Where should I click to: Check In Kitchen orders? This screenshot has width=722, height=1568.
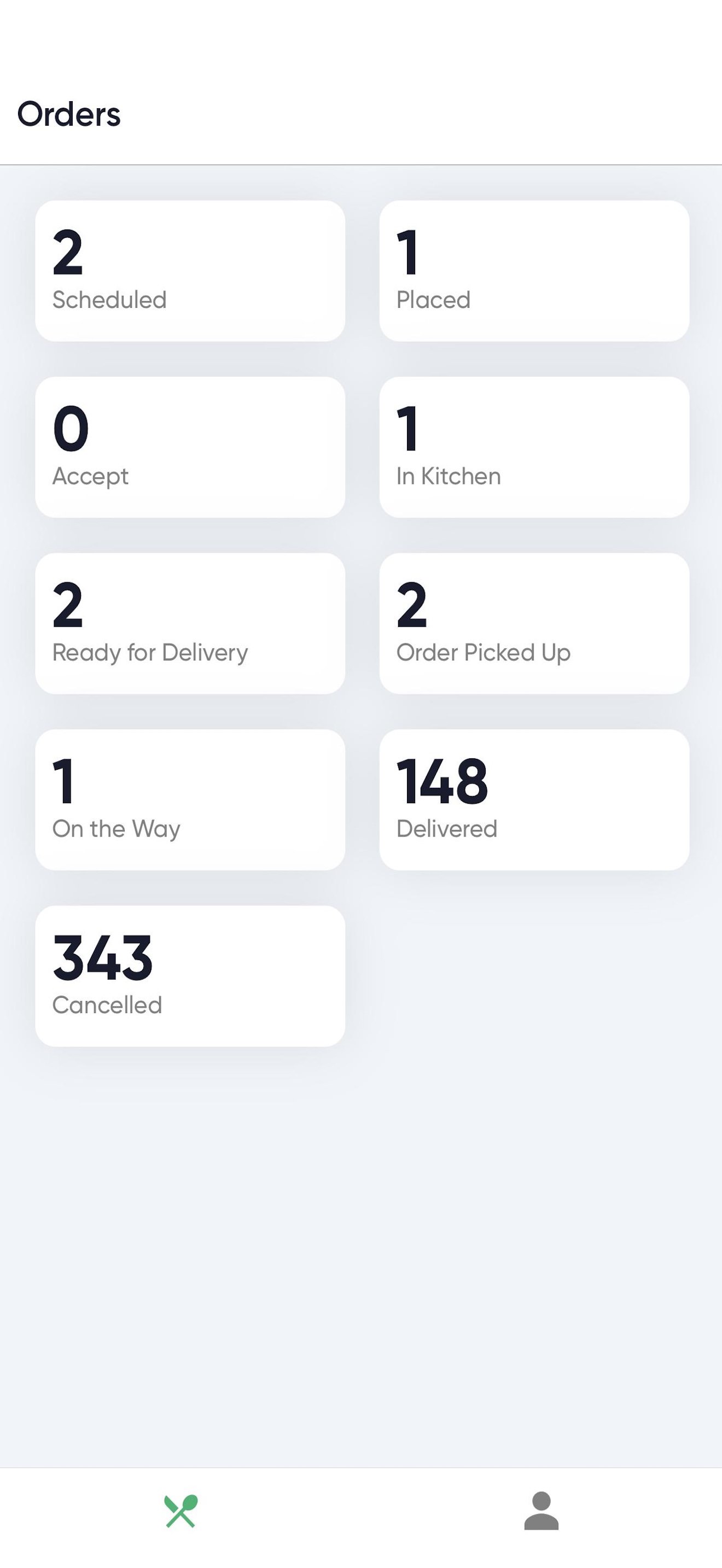pyautogui.click(x=534, y=446)
